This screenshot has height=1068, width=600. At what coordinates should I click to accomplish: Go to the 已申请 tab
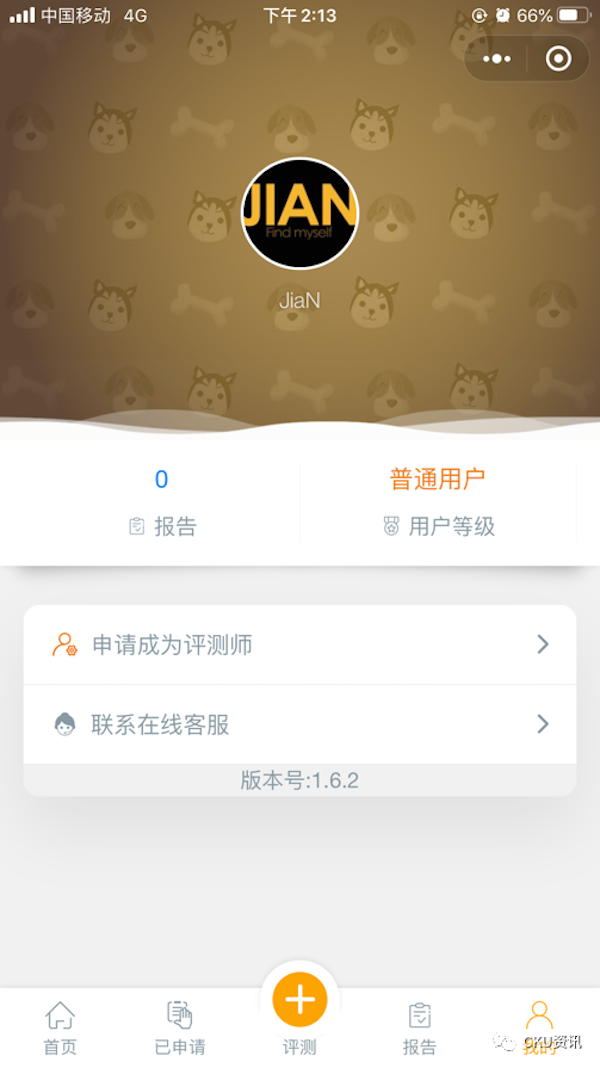point(180,1028)
